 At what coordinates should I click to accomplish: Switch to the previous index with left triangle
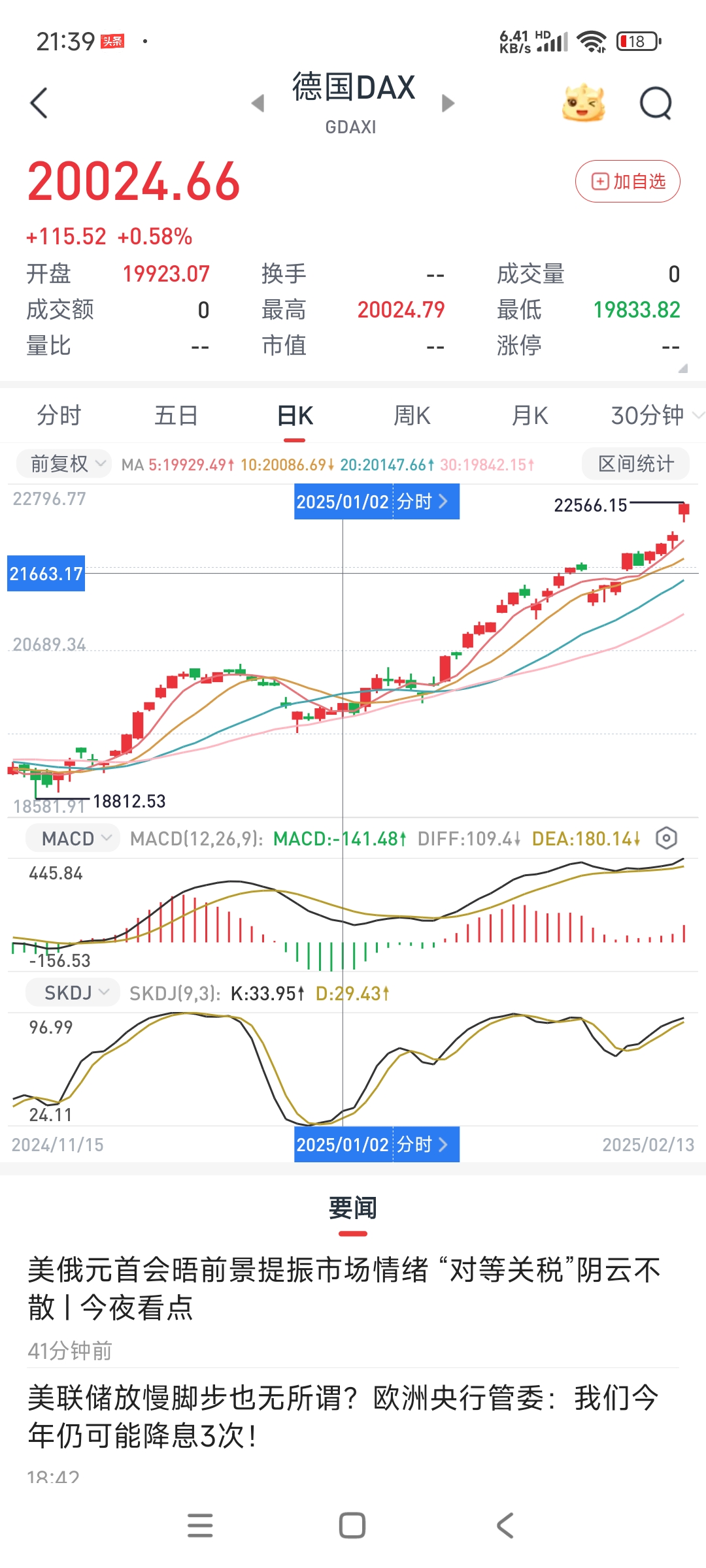258,103
